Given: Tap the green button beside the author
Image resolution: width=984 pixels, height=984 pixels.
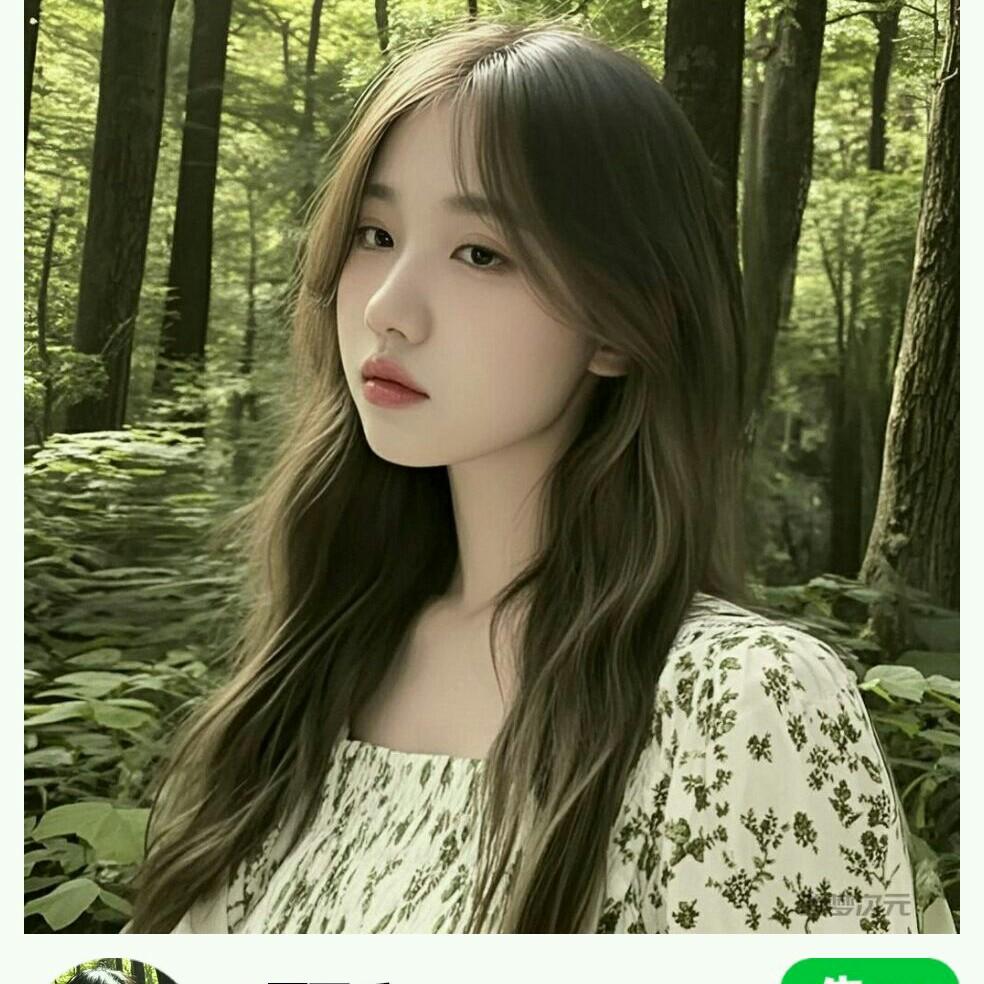Looking at the screenshot, I should [870, 971].
